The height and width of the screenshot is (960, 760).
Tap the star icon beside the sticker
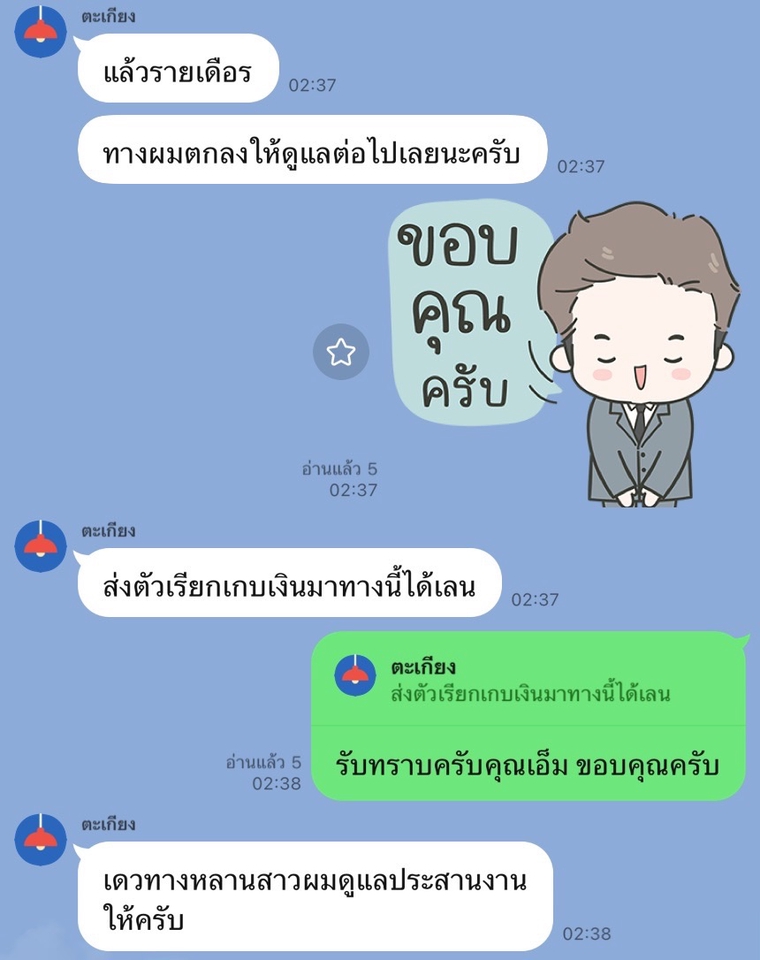(x=341, y=351)
